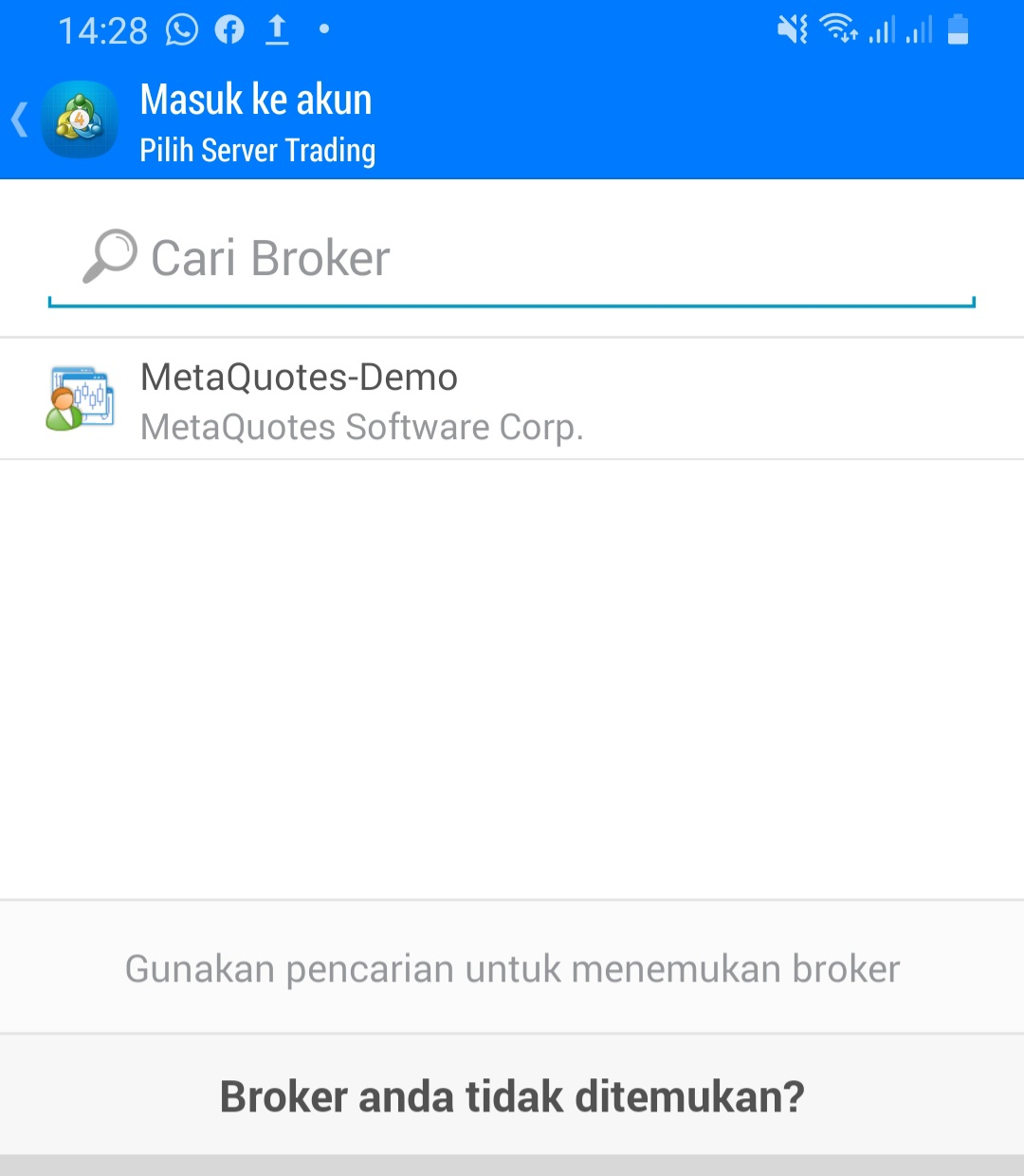Screen dimensions: 1024x1176
Task: Go back using the top-left arrow
Action: click(21, 121)
